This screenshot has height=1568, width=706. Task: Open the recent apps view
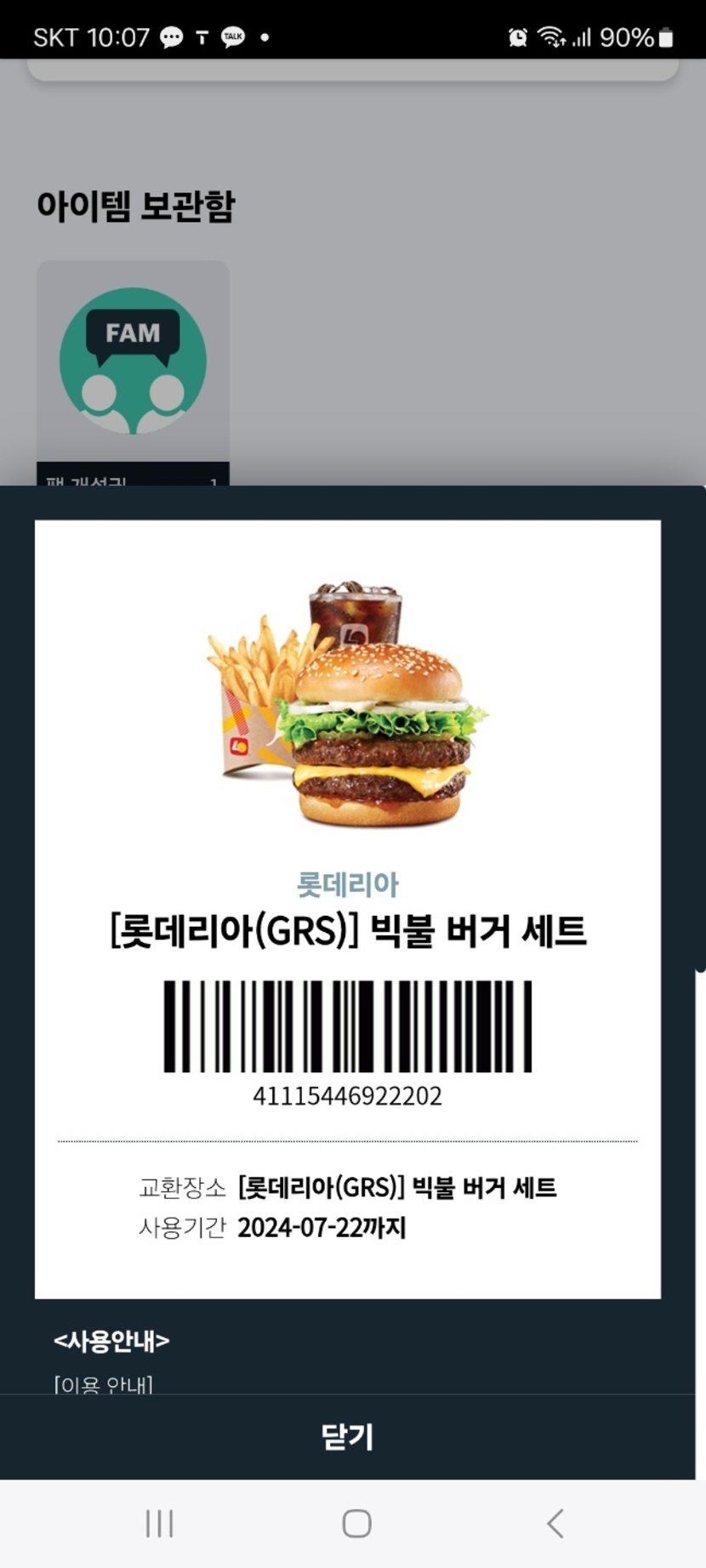pyautogui.click(x=159, y=1523)
